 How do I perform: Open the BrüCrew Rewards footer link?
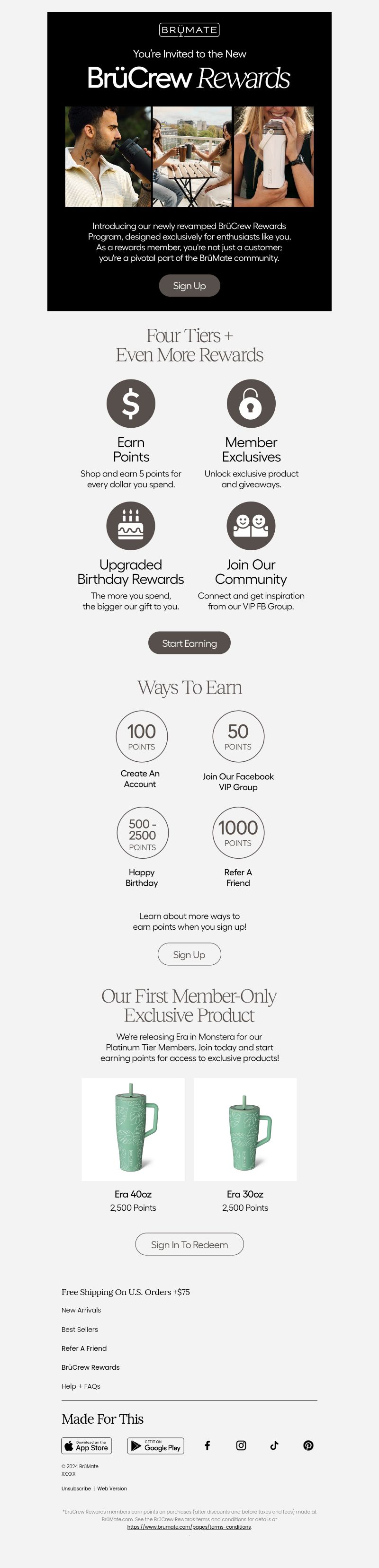point(90,1367)
